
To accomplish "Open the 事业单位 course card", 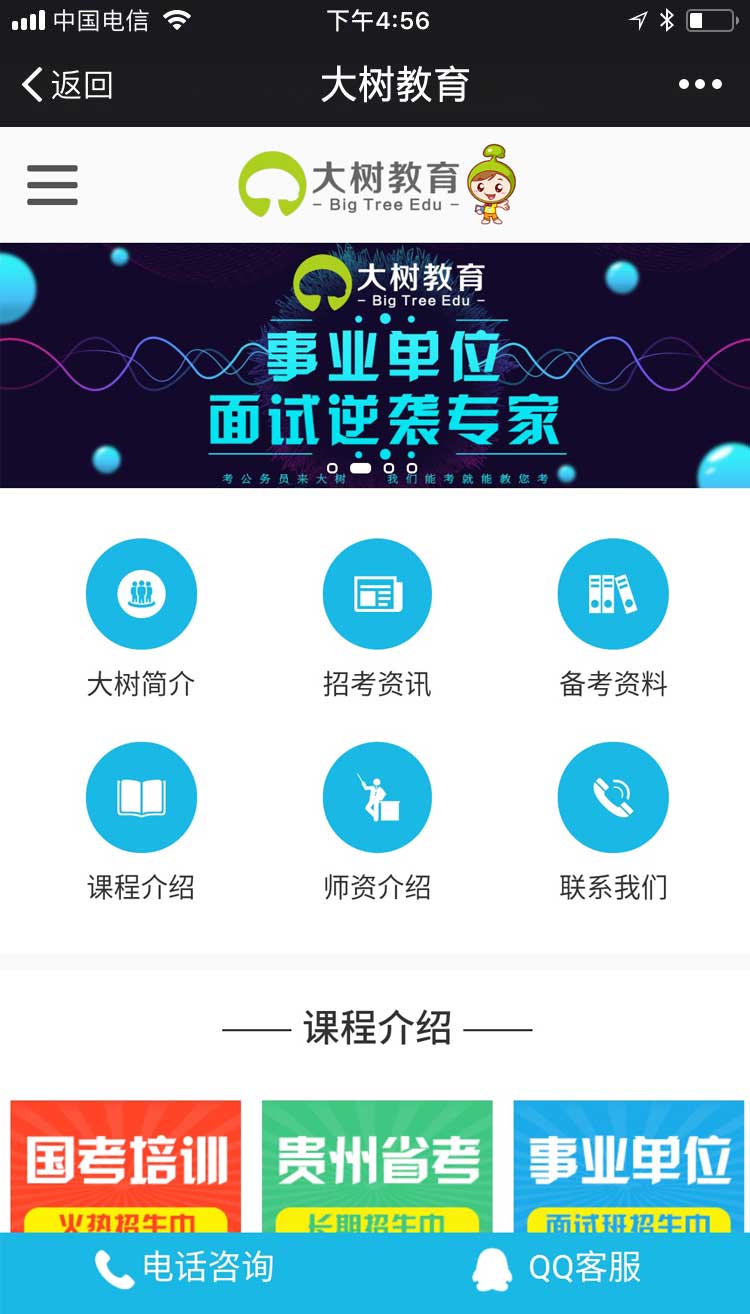I will pyautogui.click(x=629, y=1165).
